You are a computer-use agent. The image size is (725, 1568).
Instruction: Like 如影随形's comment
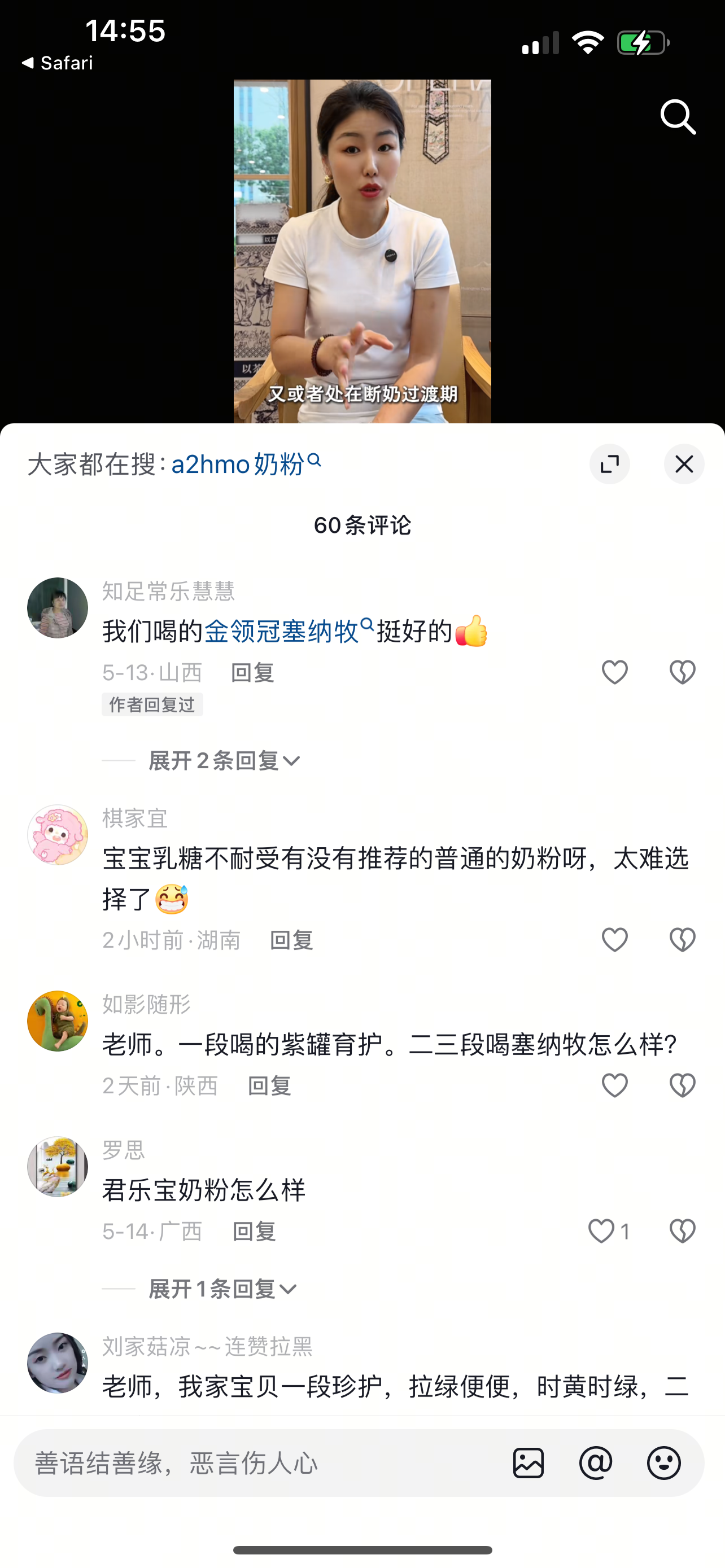[614, 1086]
